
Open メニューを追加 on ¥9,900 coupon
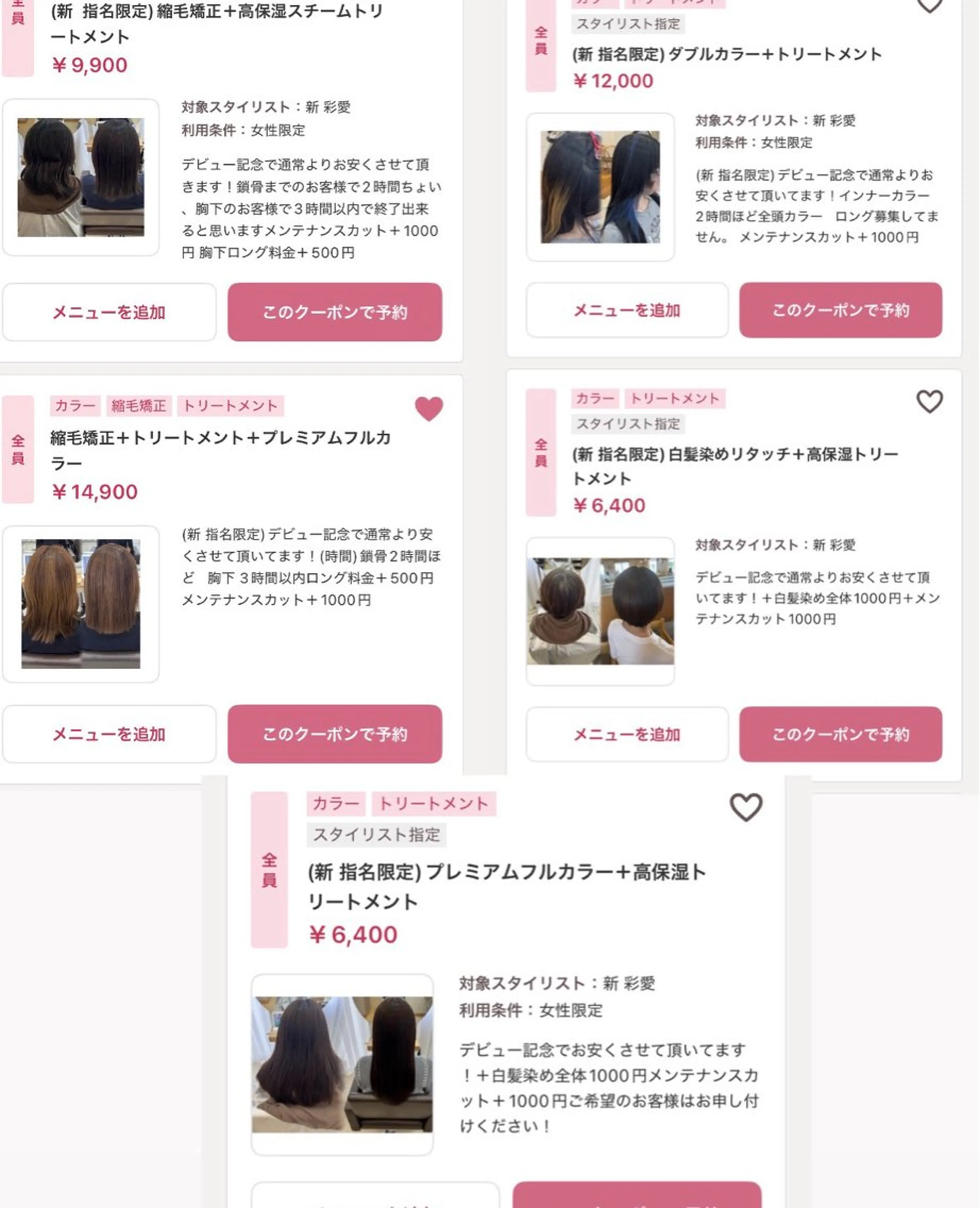tap(109, 312)
